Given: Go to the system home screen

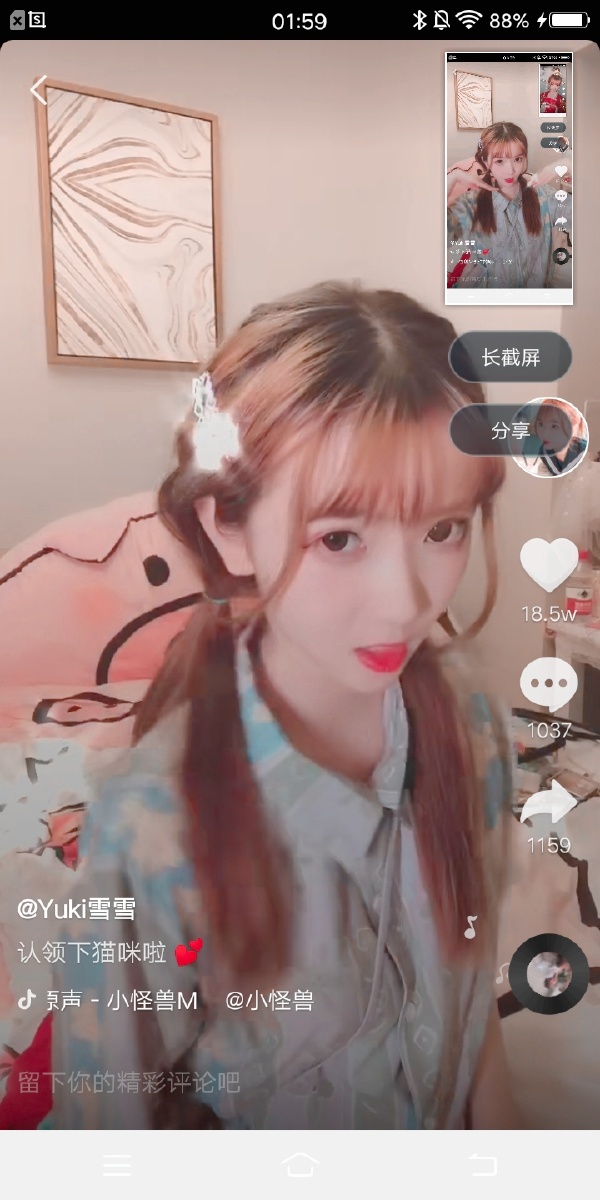Looking at the screenshot, I should point(300,1165).
